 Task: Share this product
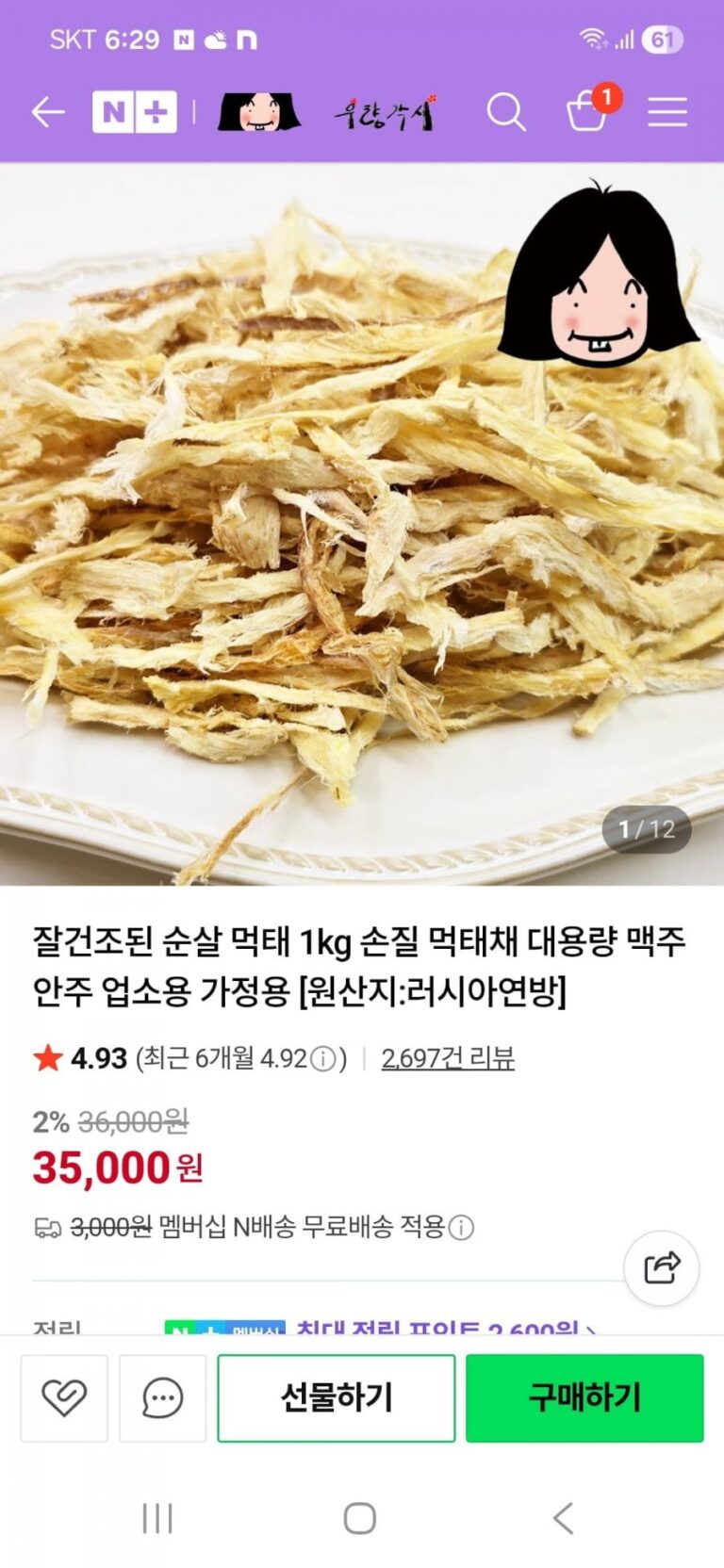click(661, 1267)
